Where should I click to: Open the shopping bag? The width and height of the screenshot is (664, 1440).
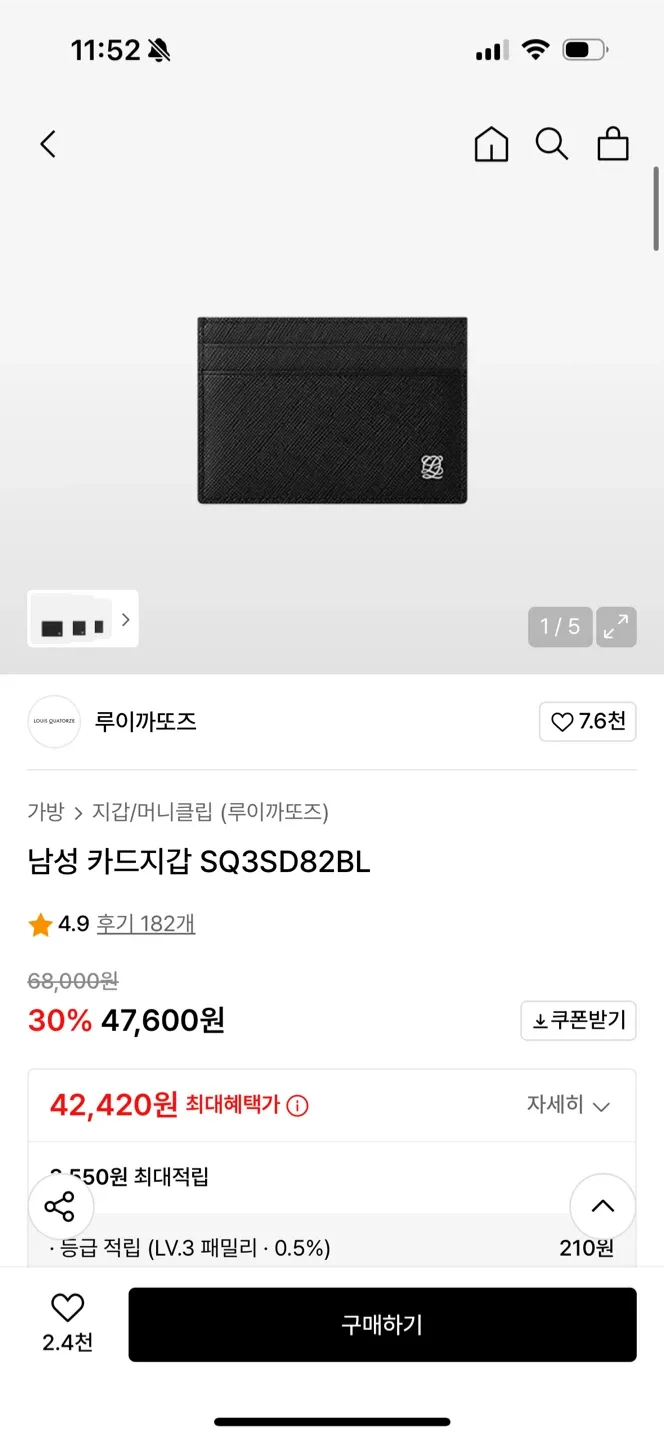613,144
